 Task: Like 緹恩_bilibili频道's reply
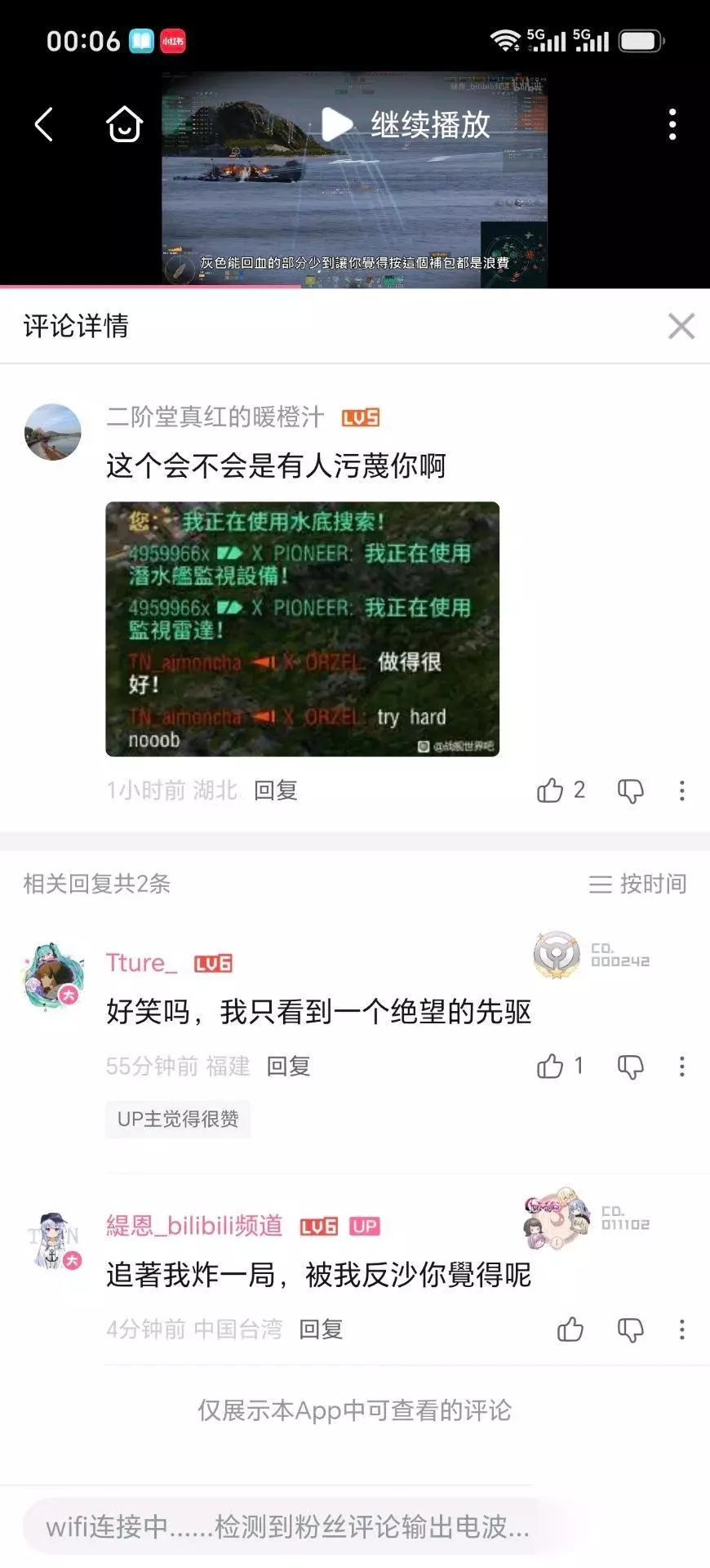point(570,1330)
